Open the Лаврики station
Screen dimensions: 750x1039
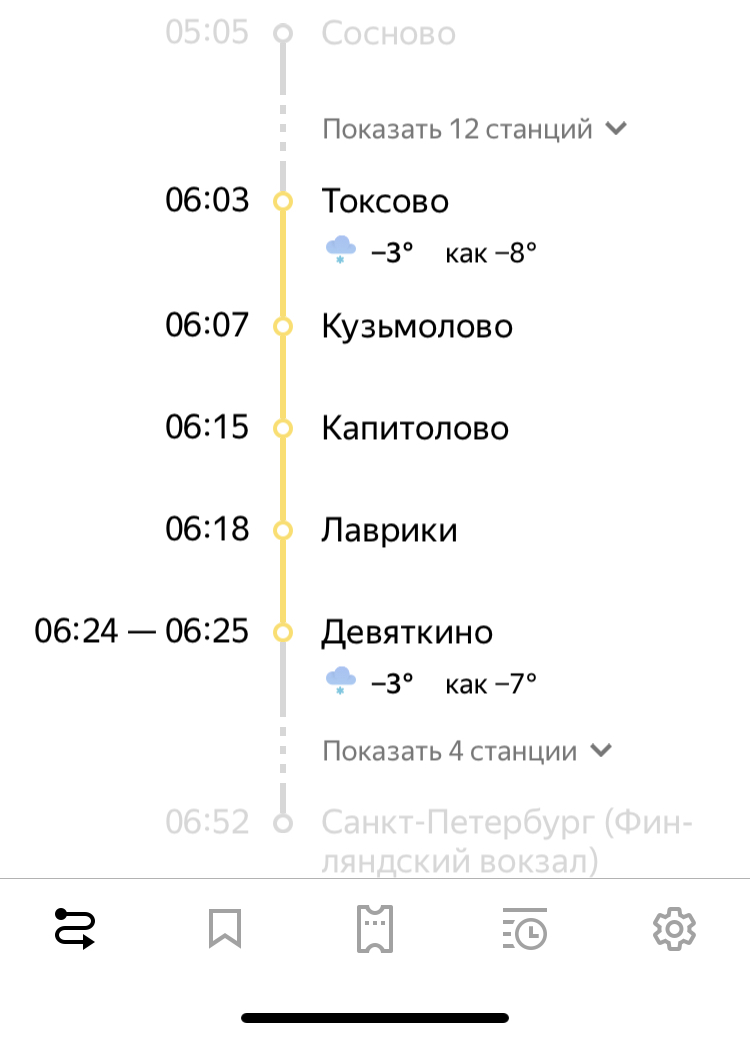coord(389,530)
